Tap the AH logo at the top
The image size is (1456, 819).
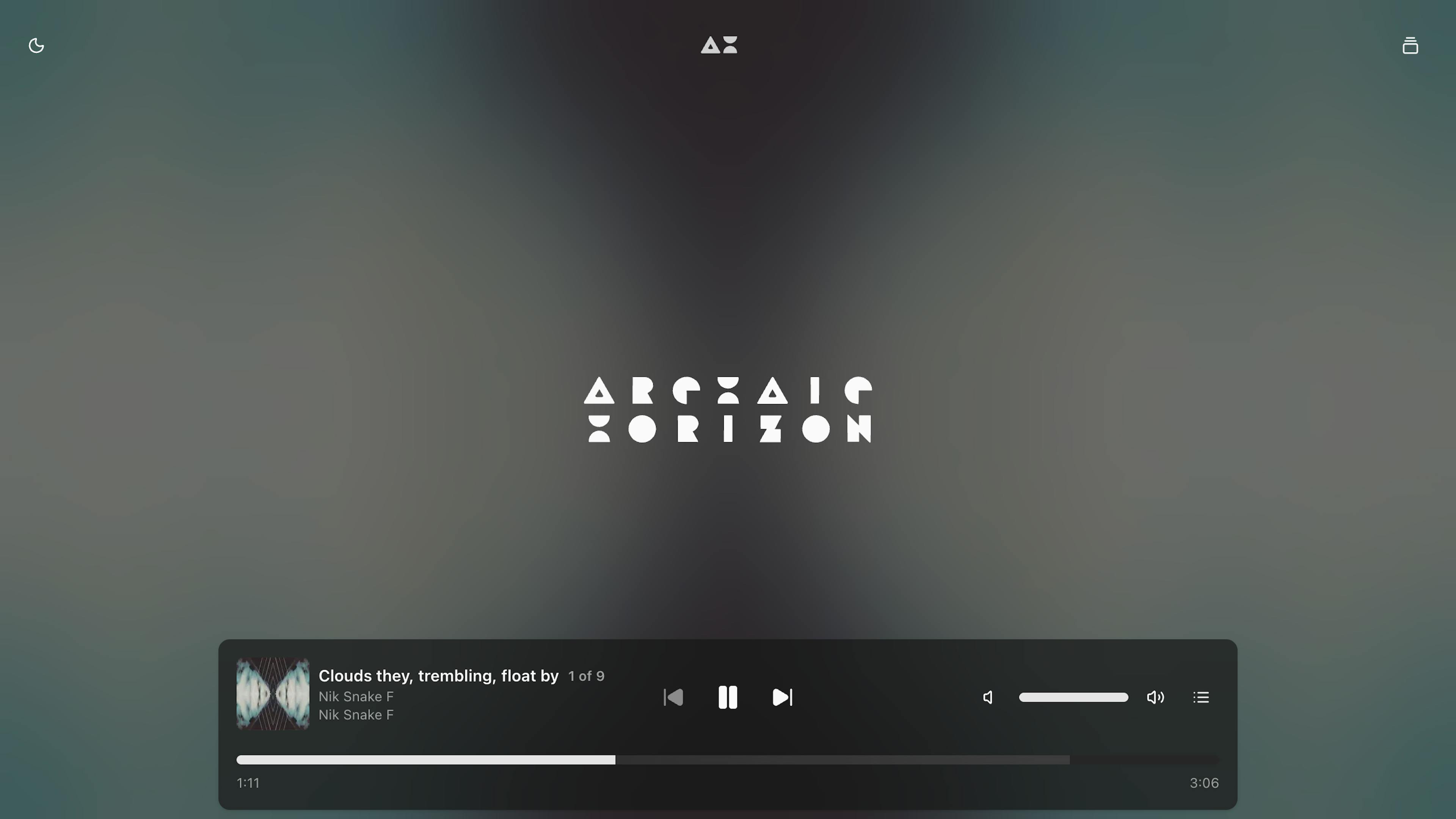tap(719, 45)
